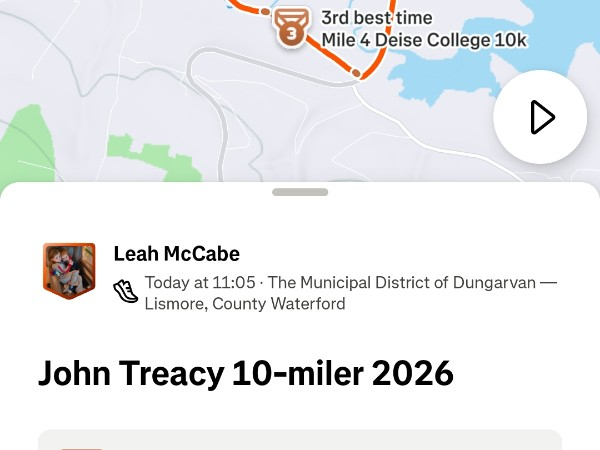Tap the bottom sheet drag handle
The width and height of the screenshot is (600, 450).
point(300,192)
